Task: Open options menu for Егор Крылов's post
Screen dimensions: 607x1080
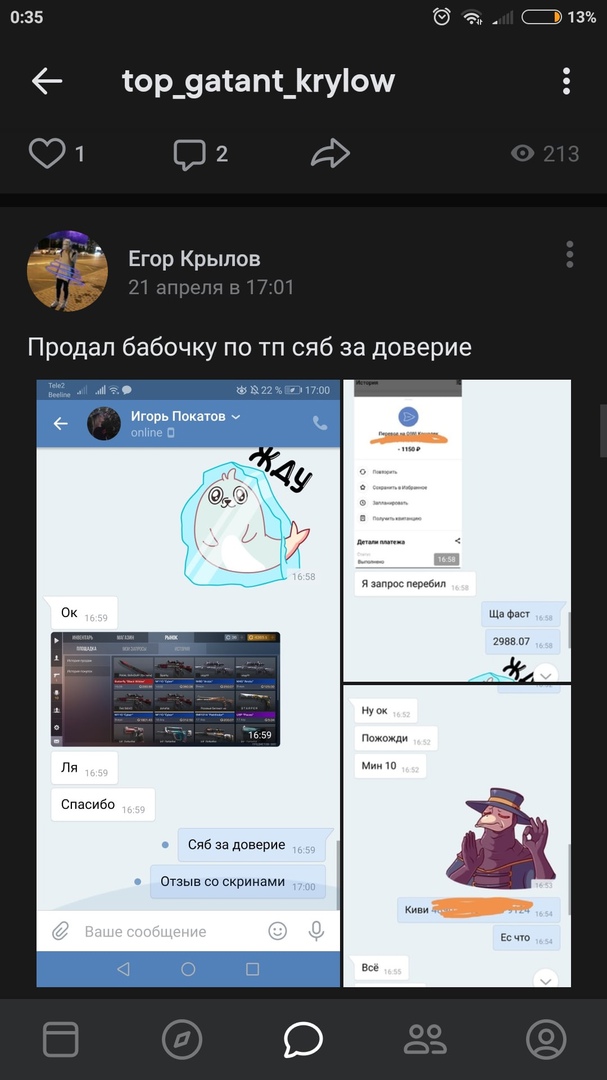Action: 569,254
